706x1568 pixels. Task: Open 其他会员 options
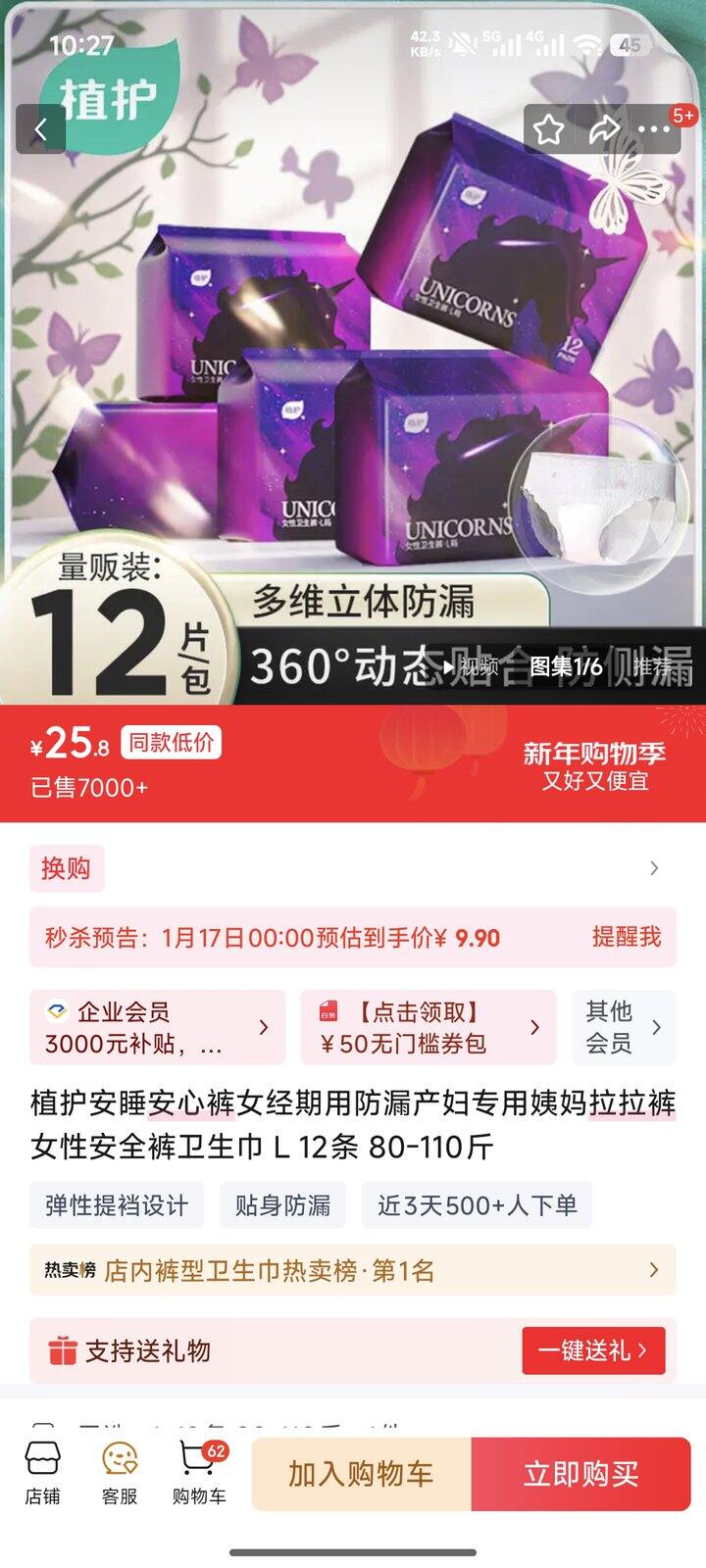(x=624, y=1027)
